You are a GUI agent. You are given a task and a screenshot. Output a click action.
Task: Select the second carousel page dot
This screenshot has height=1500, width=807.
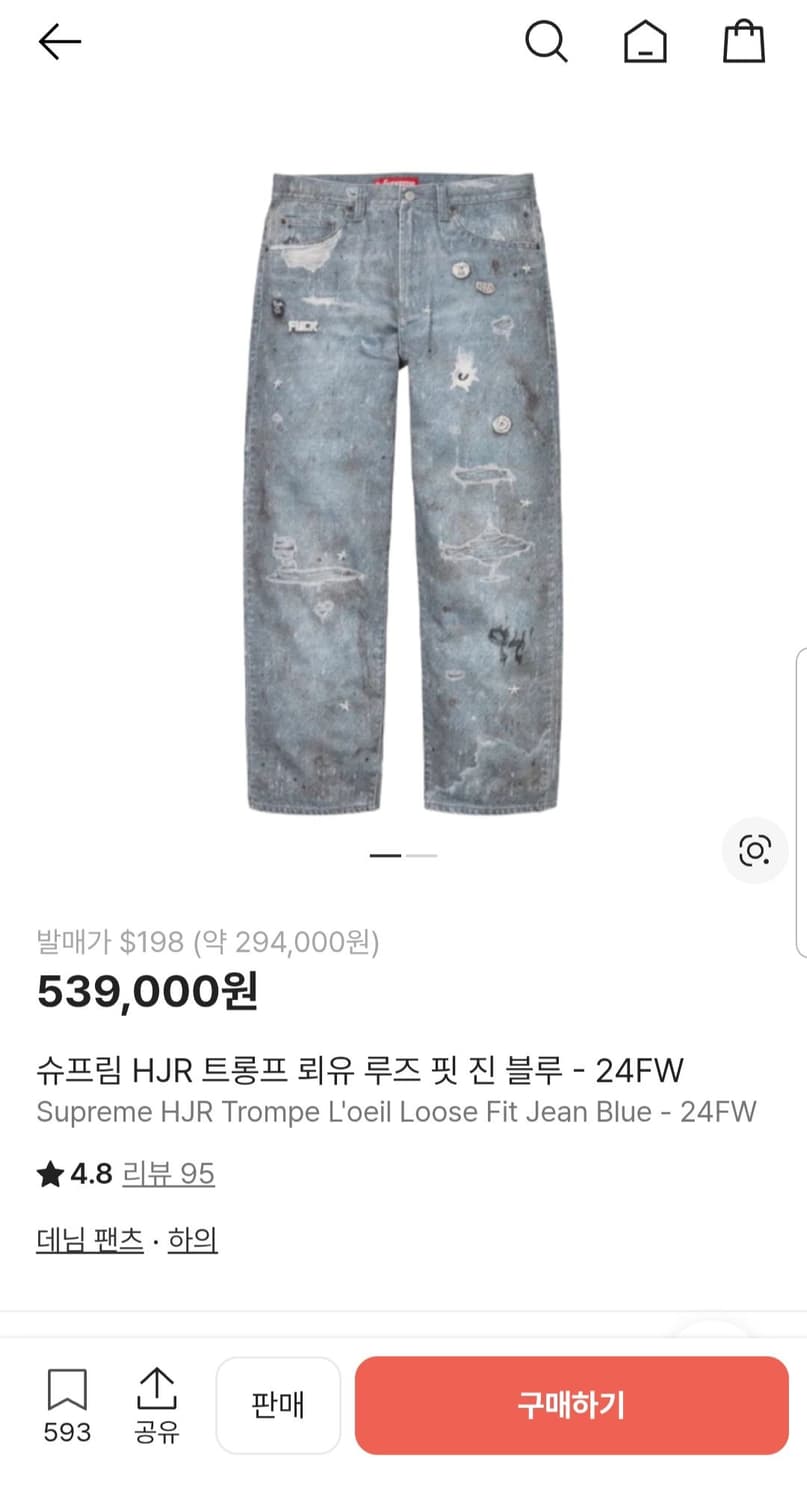point(423,855)
